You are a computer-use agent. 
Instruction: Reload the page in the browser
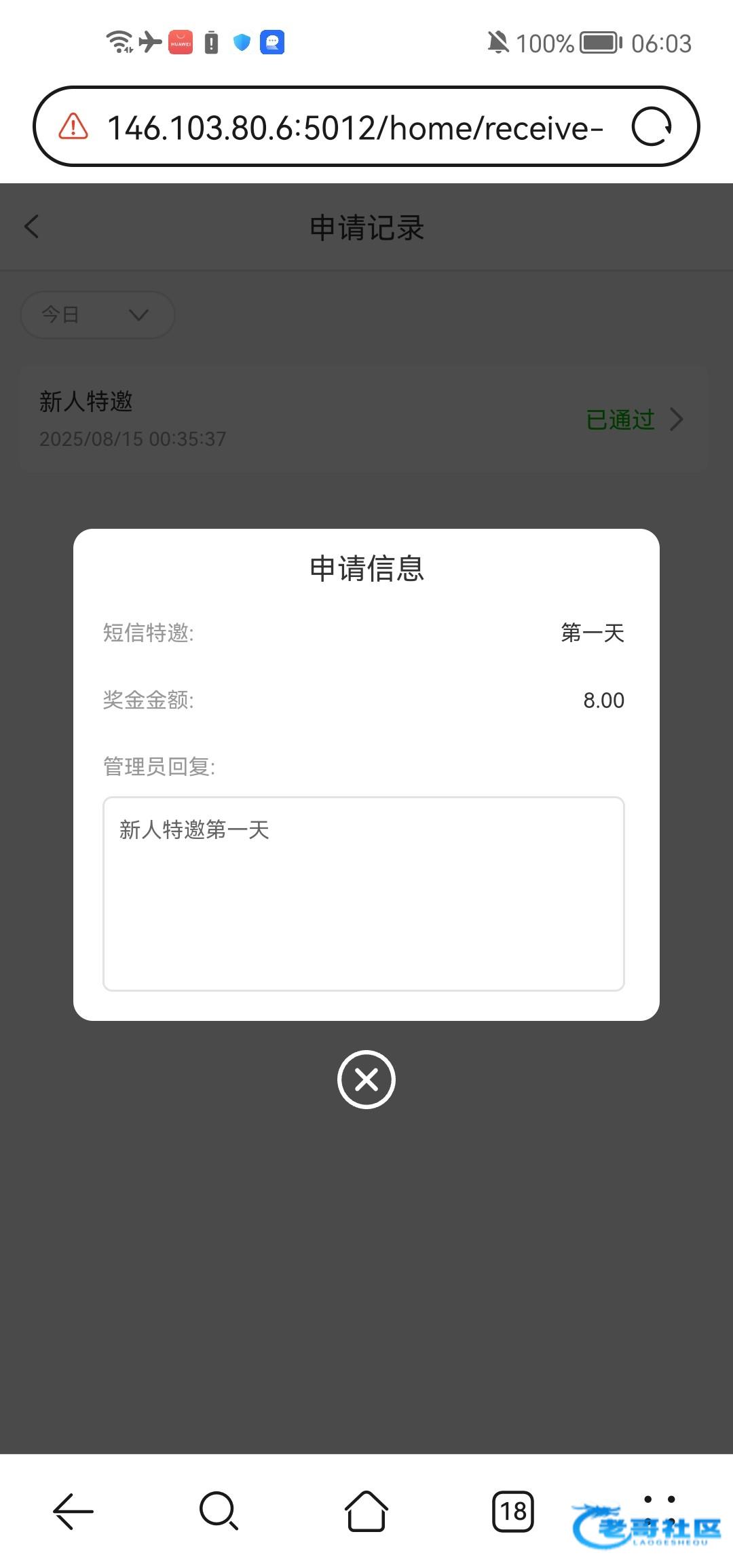click(x=651, y=127)
